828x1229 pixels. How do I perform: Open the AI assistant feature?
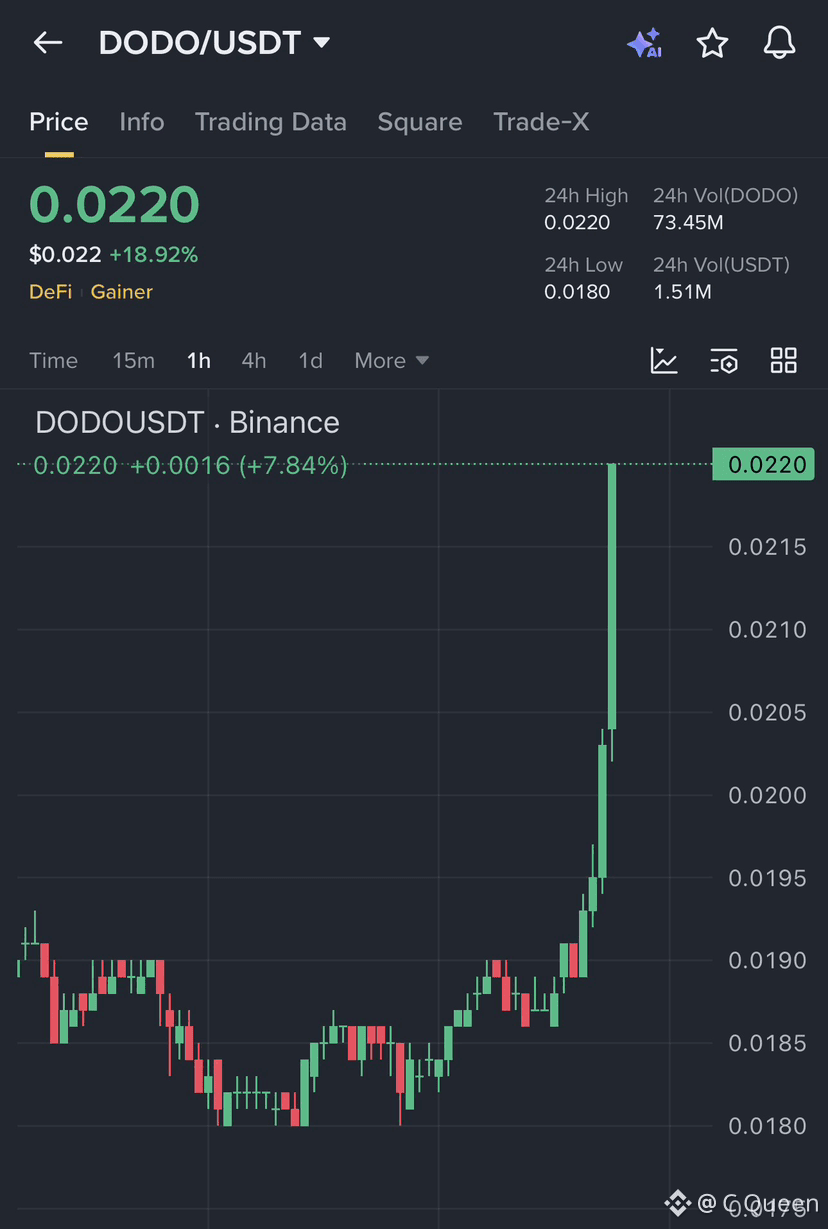tap(644, 42)
